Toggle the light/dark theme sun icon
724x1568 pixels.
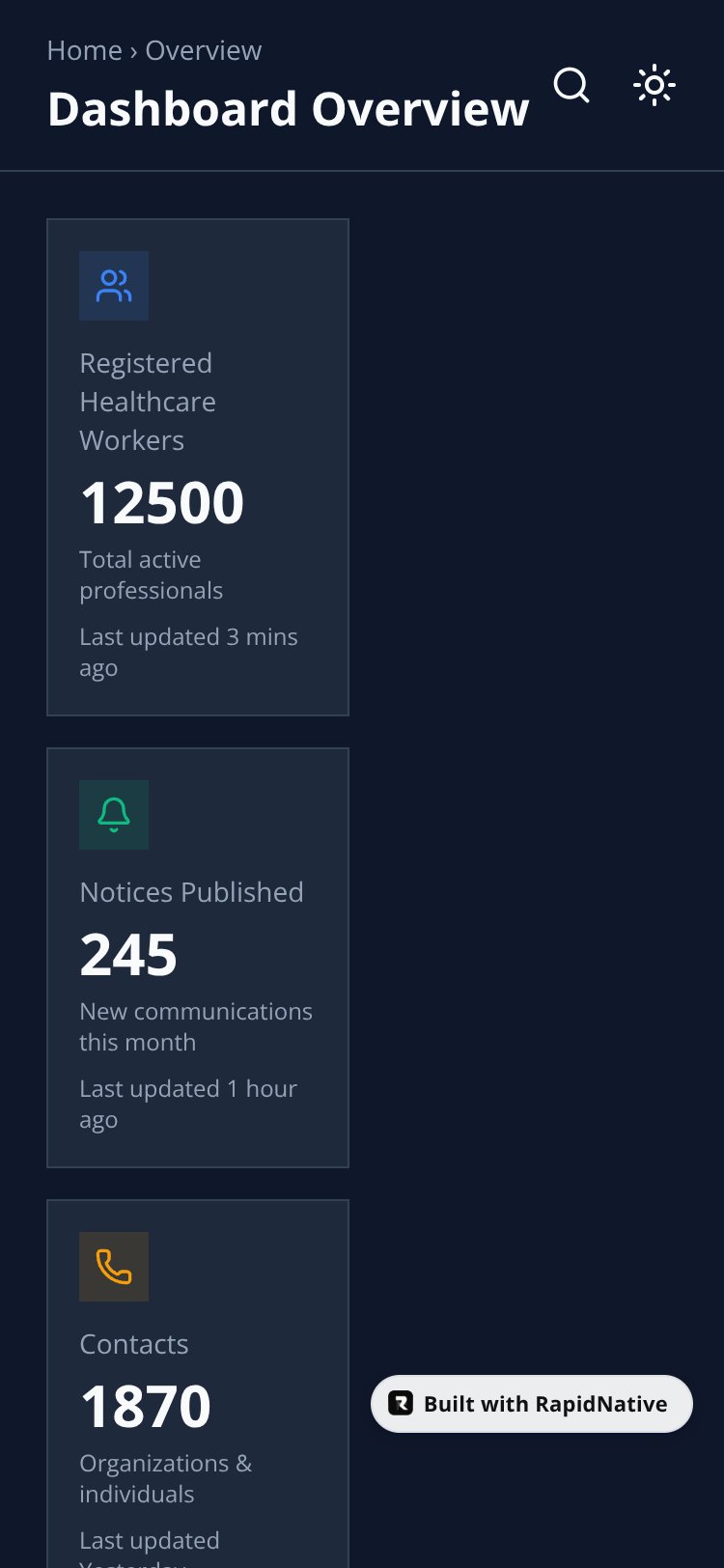coord(654,85)
